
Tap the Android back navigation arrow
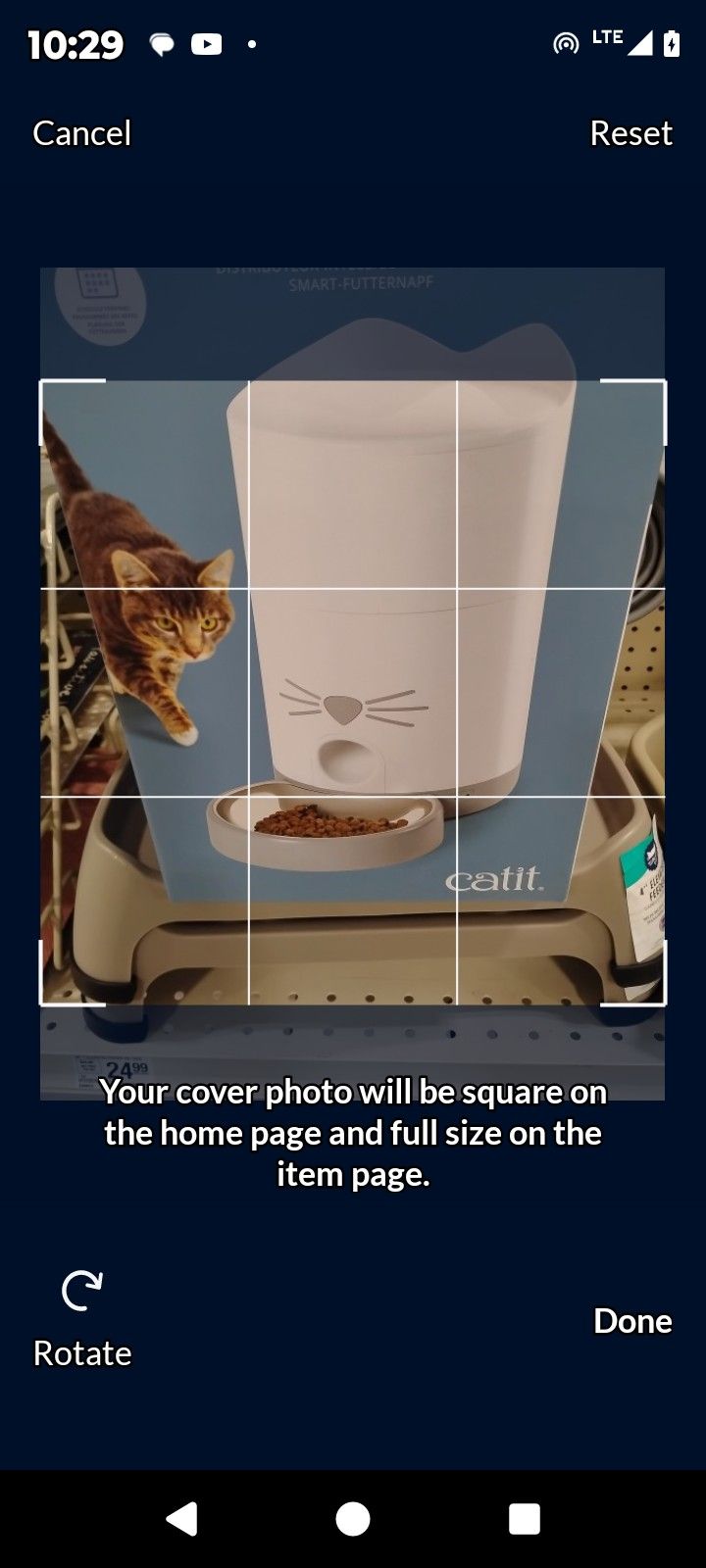coord(181,1520)
